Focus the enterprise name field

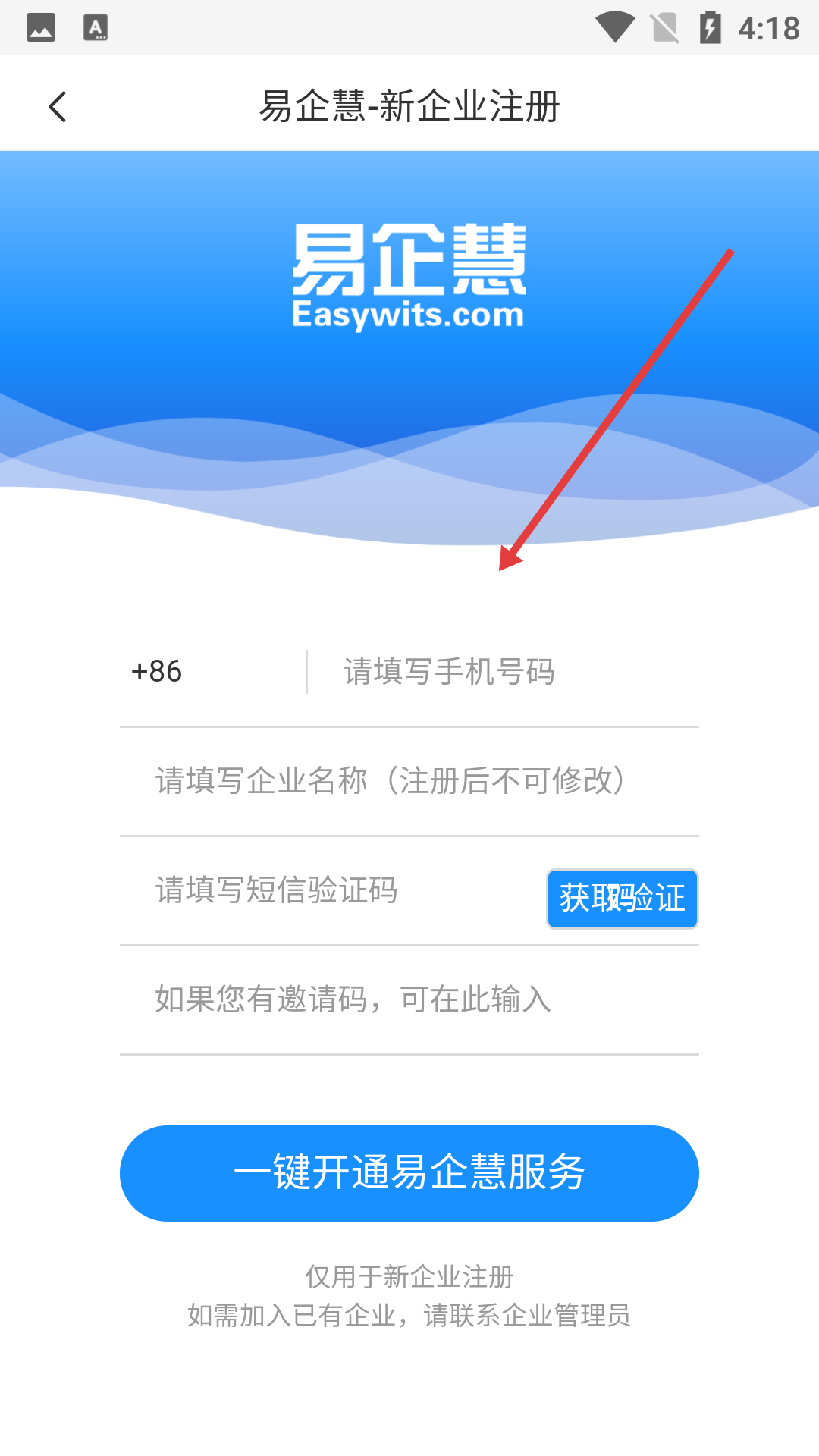[409, 781]
